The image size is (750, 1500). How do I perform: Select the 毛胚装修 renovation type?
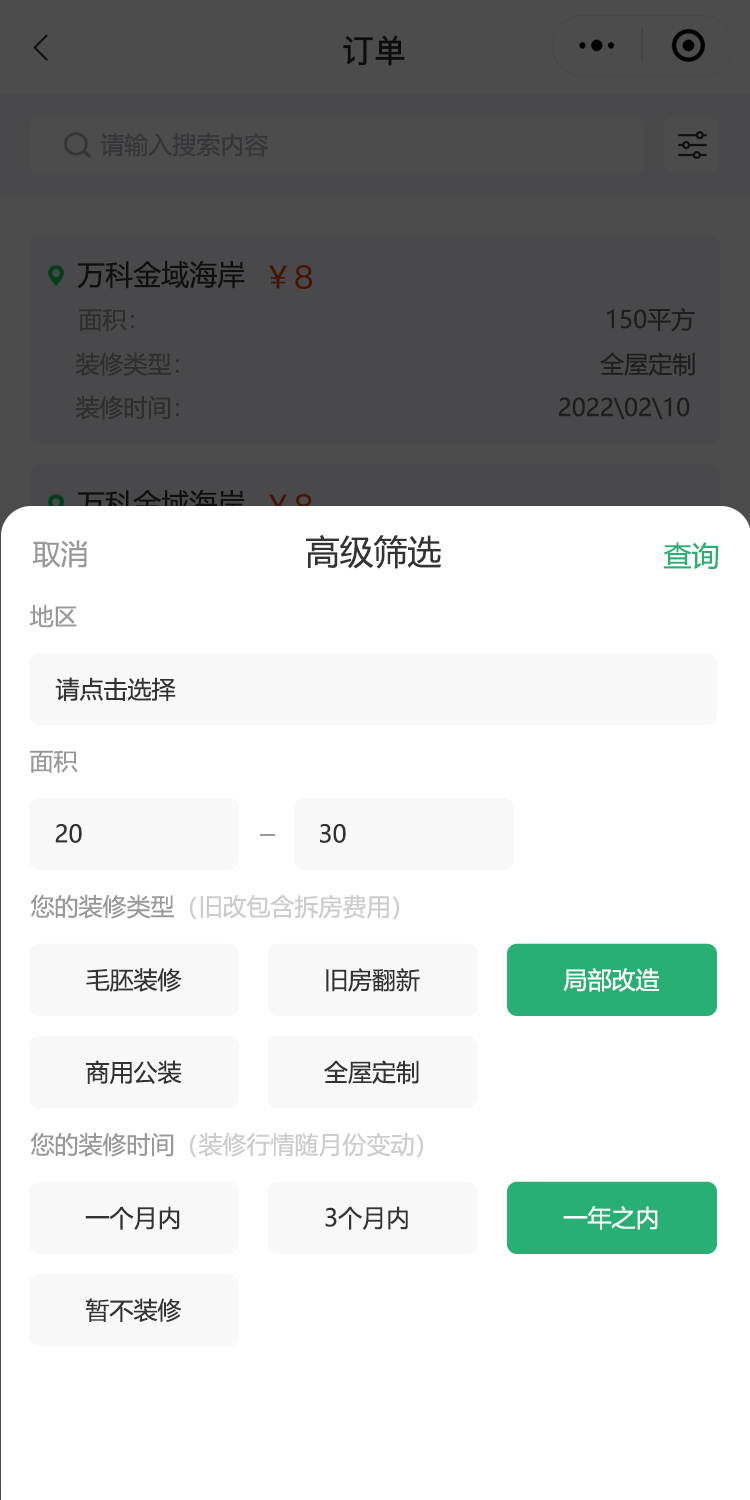[x=134, y=980]
